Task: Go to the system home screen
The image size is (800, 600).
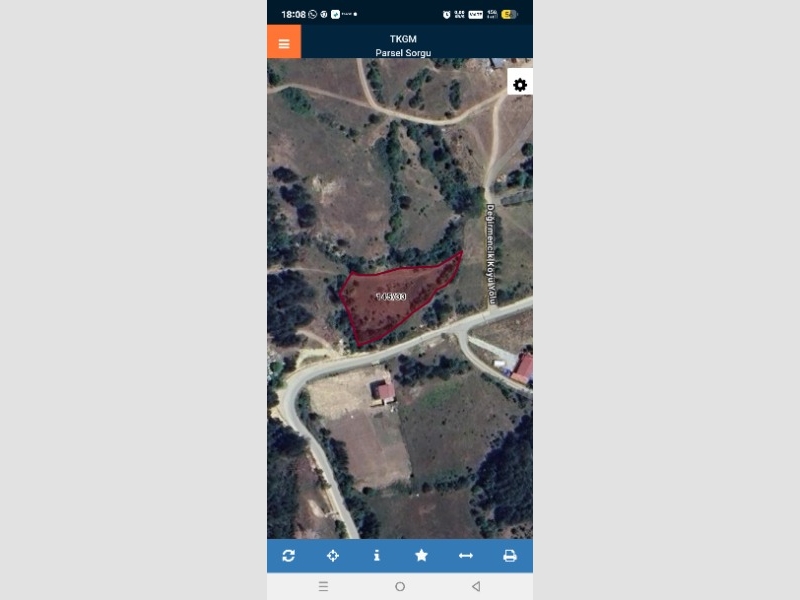Action: (x=400, y=586)
